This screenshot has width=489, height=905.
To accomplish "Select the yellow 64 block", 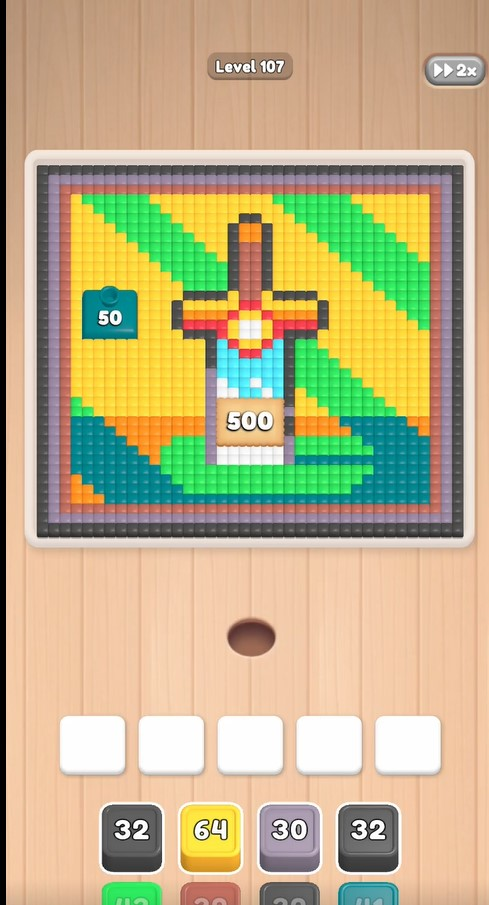I will (210, 837).
